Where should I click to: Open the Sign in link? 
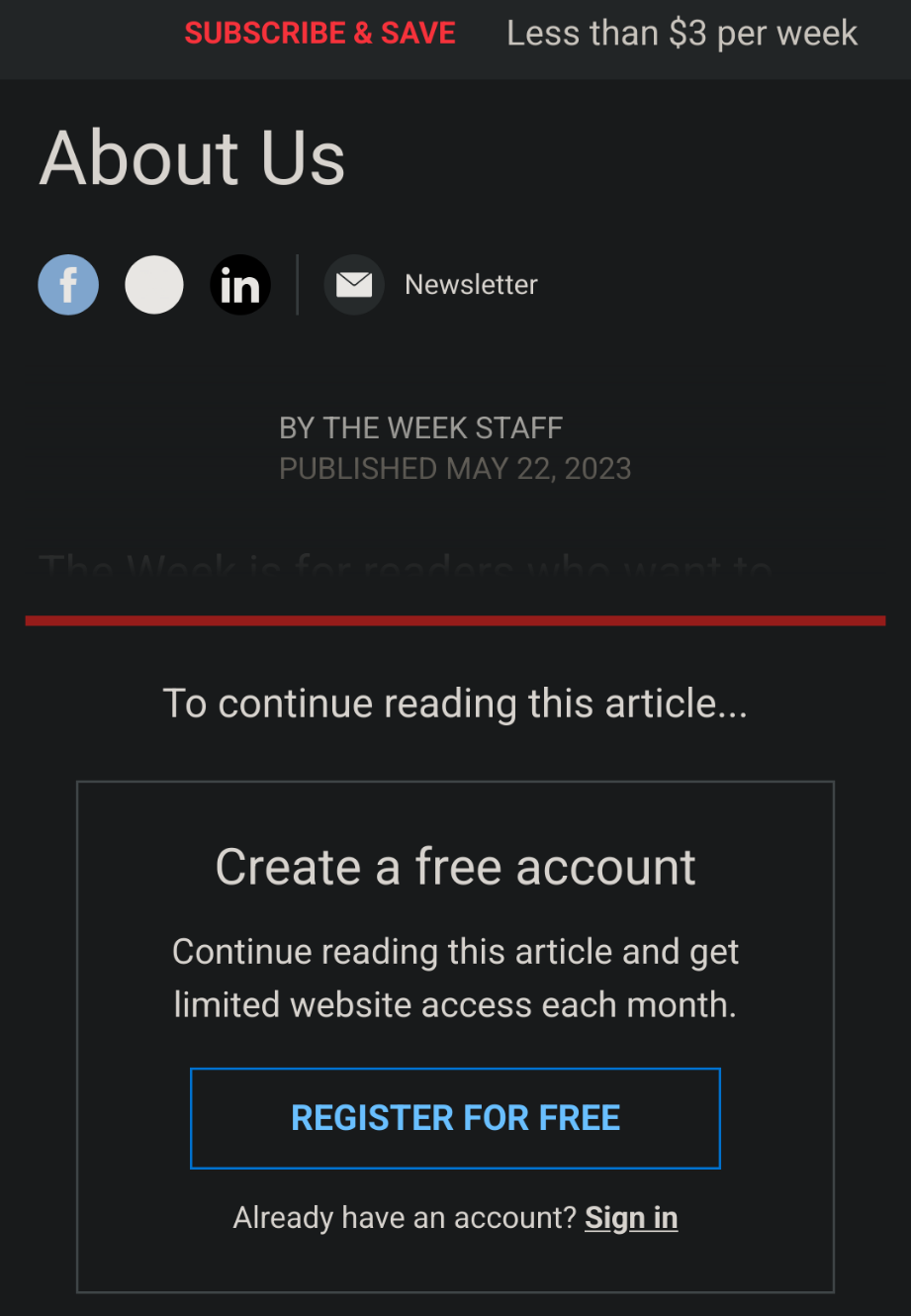[x=631, y=1218]
